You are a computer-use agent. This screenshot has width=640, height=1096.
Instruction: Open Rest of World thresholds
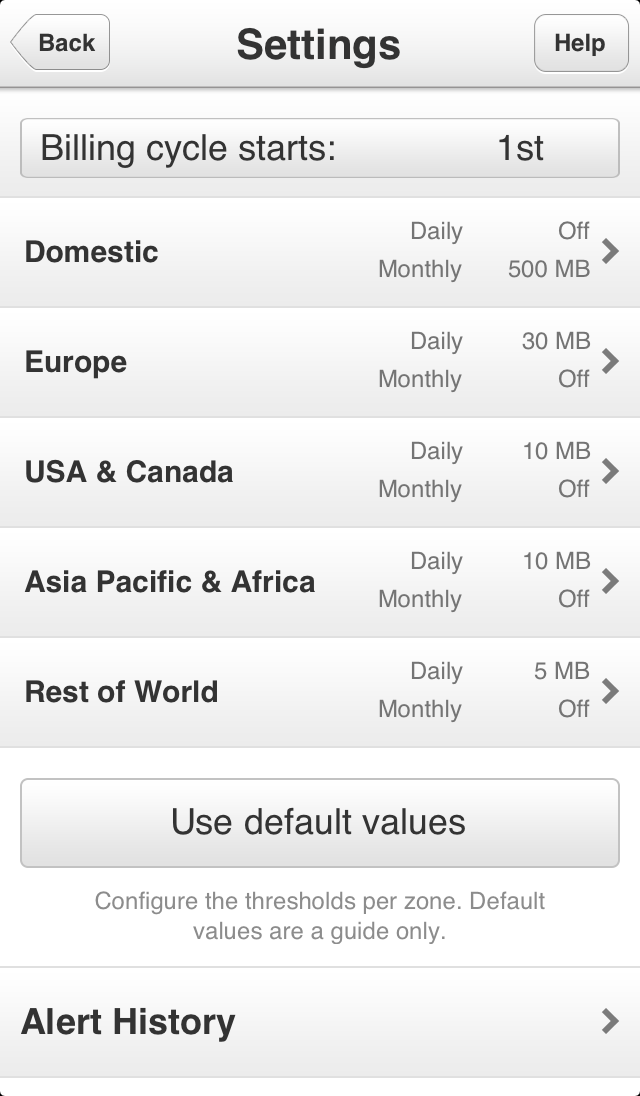click(x=320, y=692)
